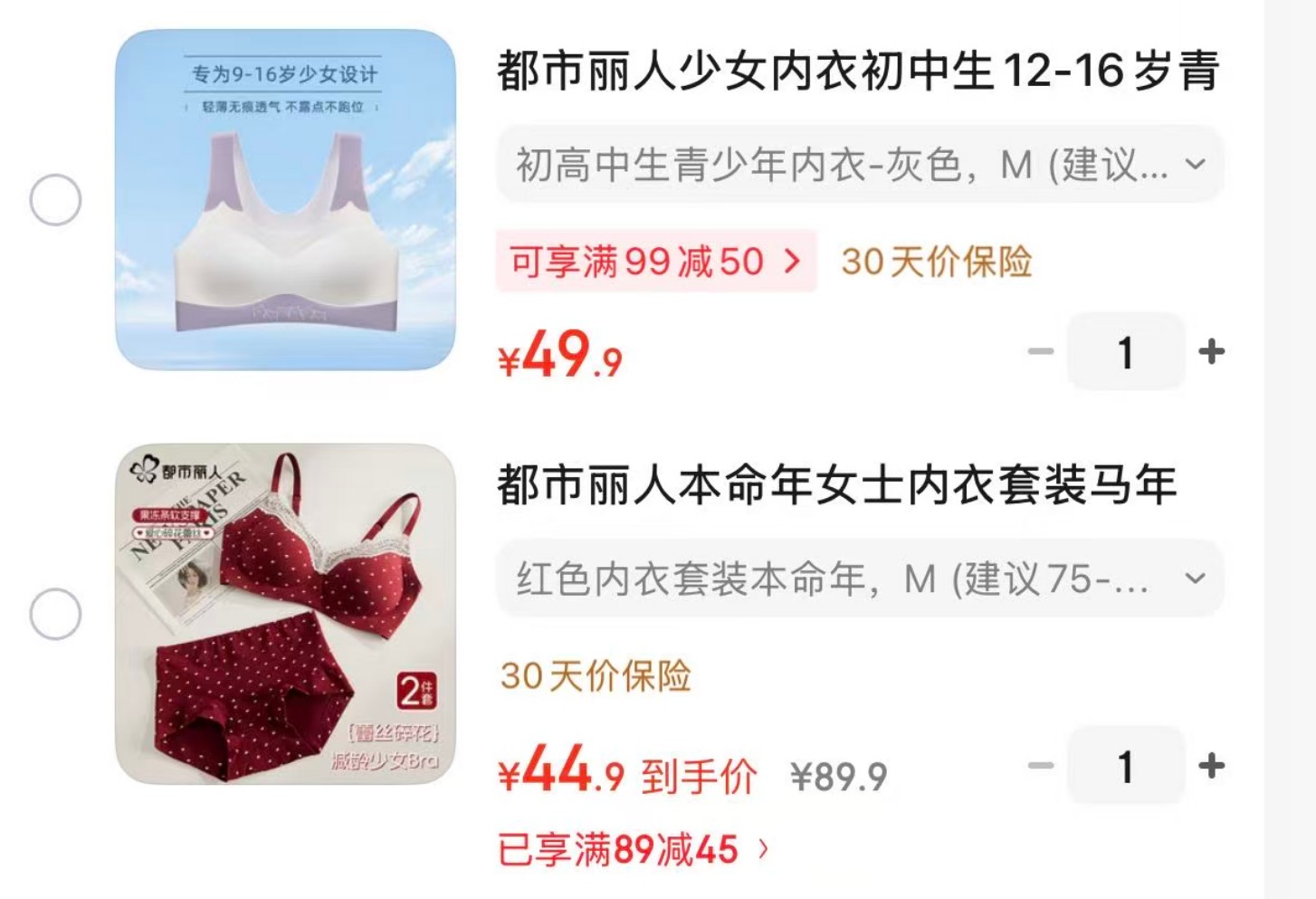Open the 已享满89减45 discount details
Image resolution: width=1316 pixels, height=899 pixels.
pyautogui.click(x=634, y=850)
